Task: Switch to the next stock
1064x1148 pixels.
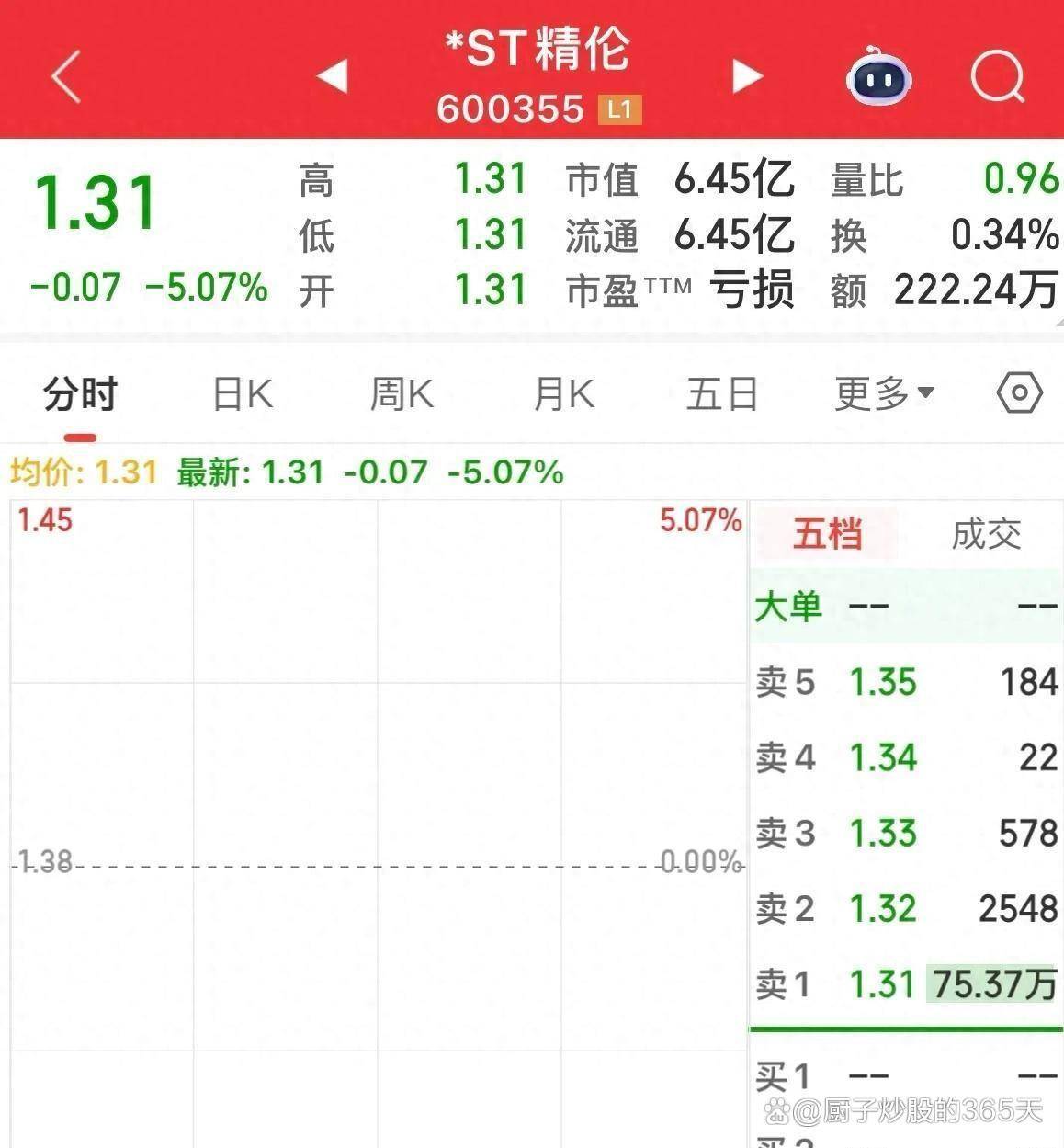Action: point(747,76)
